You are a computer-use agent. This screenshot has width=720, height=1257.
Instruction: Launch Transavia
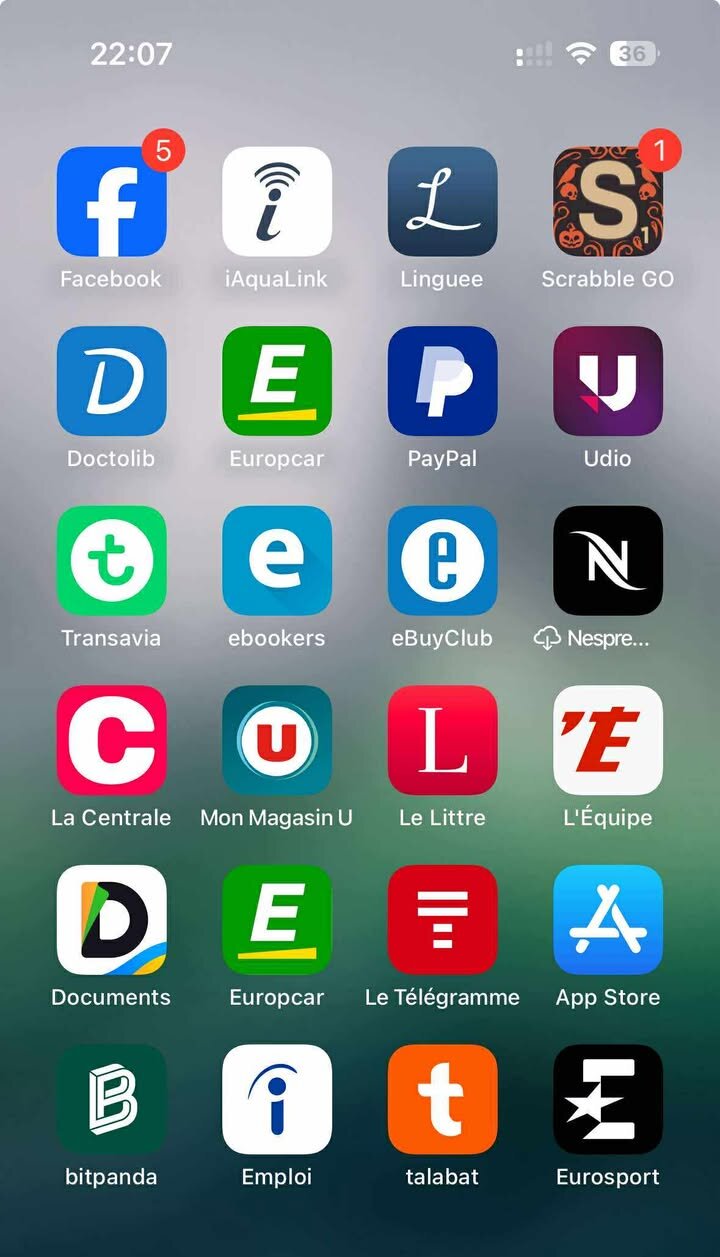(x=111, y=560)
